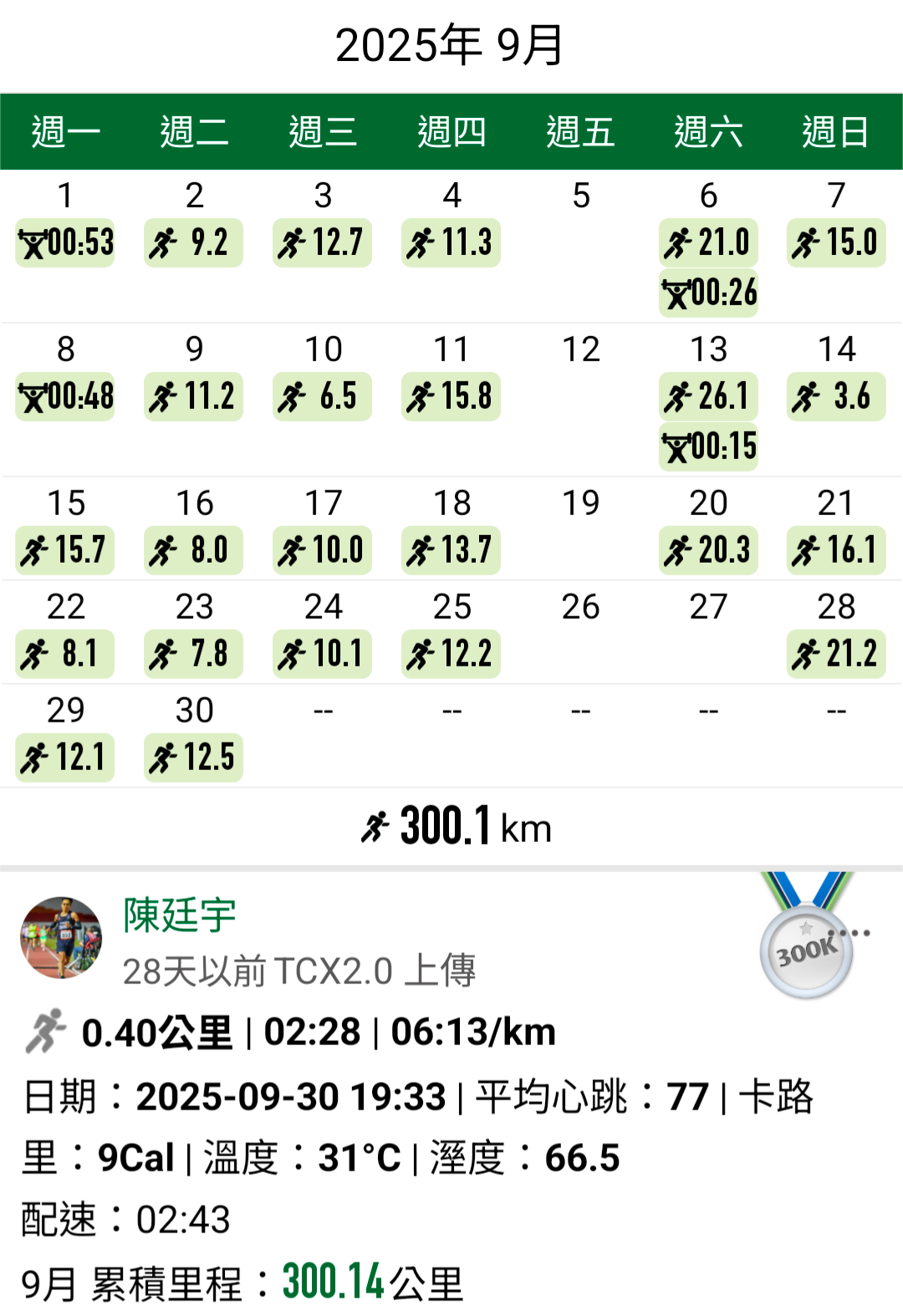903x1316 pixels.
Task: Select the 16.1 km run on September 21
Action: (x=836, y=551)
